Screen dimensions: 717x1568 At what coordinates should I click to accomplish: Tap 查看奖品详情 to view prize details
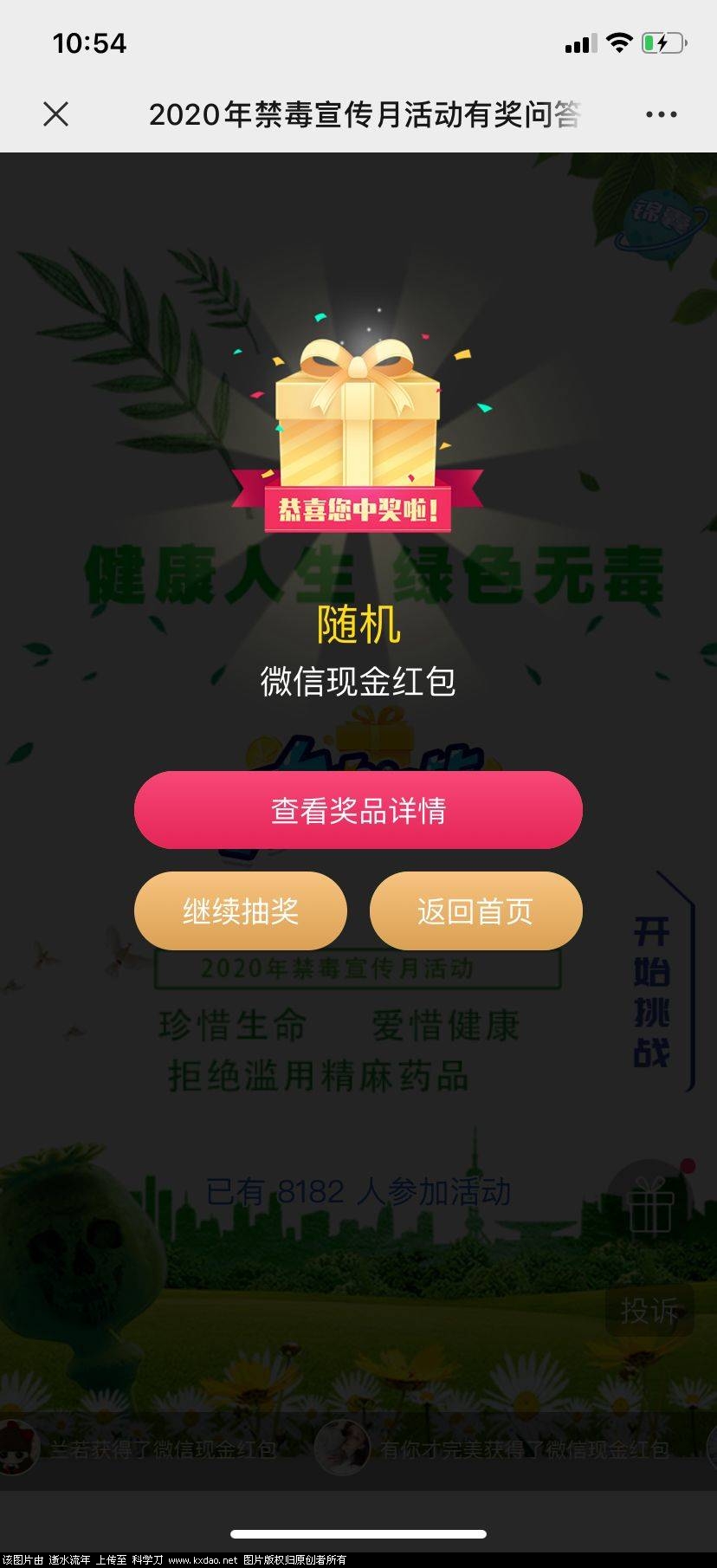(x=358, y=810)
